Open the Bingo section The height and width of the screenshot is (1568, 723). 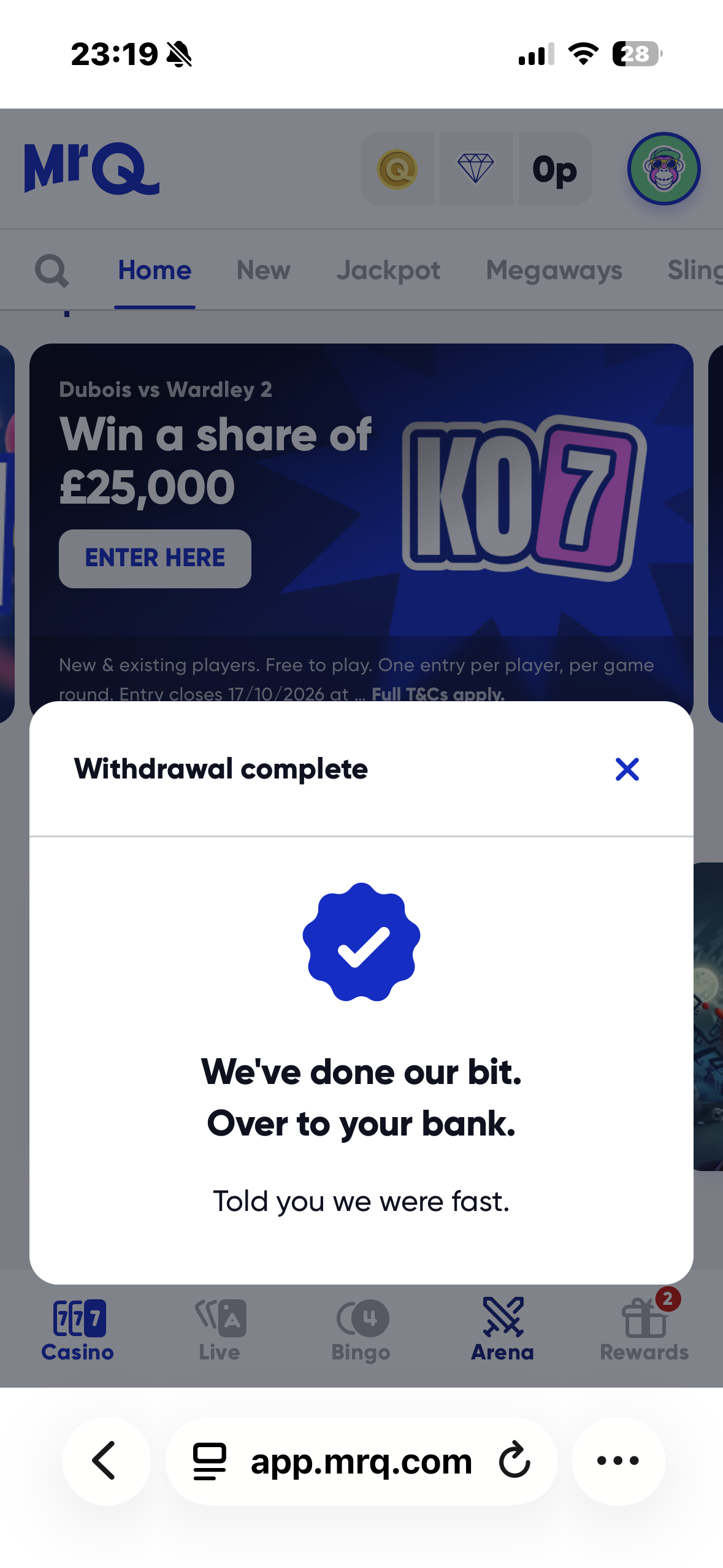(x=361, y=1331)
